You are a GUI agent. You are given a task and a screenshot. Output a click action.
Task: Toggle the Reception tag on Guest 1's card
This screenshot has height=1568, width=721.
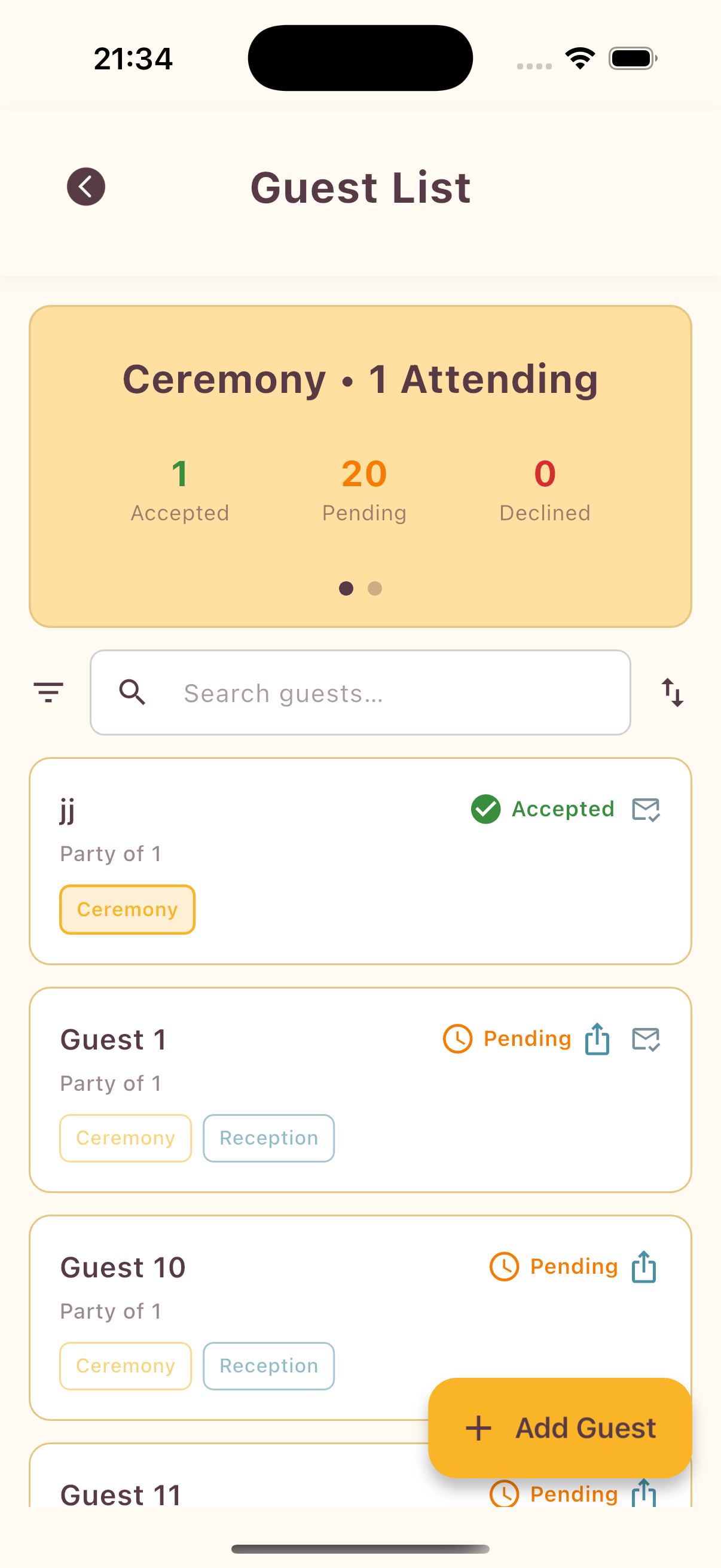268,1137
